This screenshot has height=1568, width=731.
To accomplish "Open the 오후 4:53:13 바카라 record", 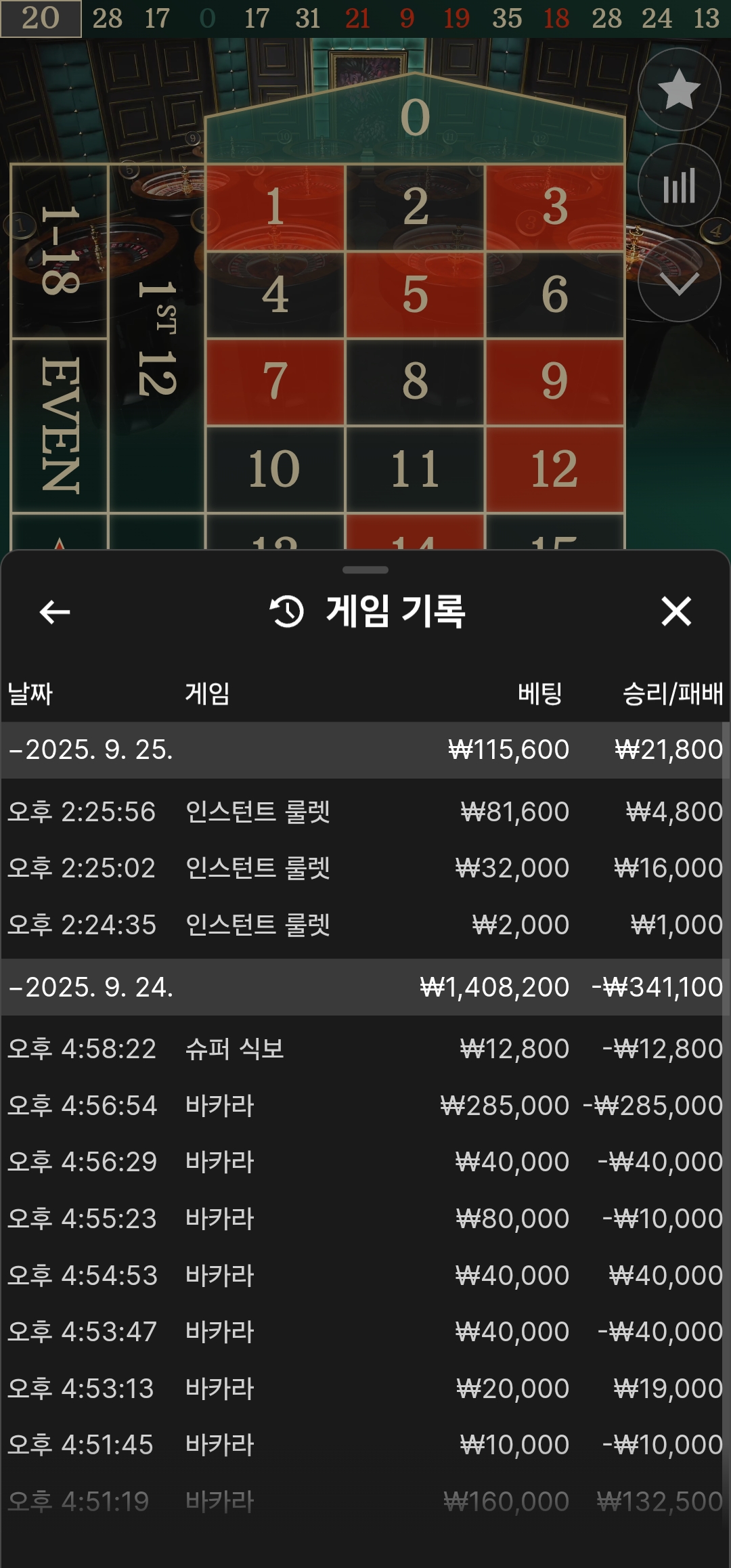I will (x=365, y=1389).
